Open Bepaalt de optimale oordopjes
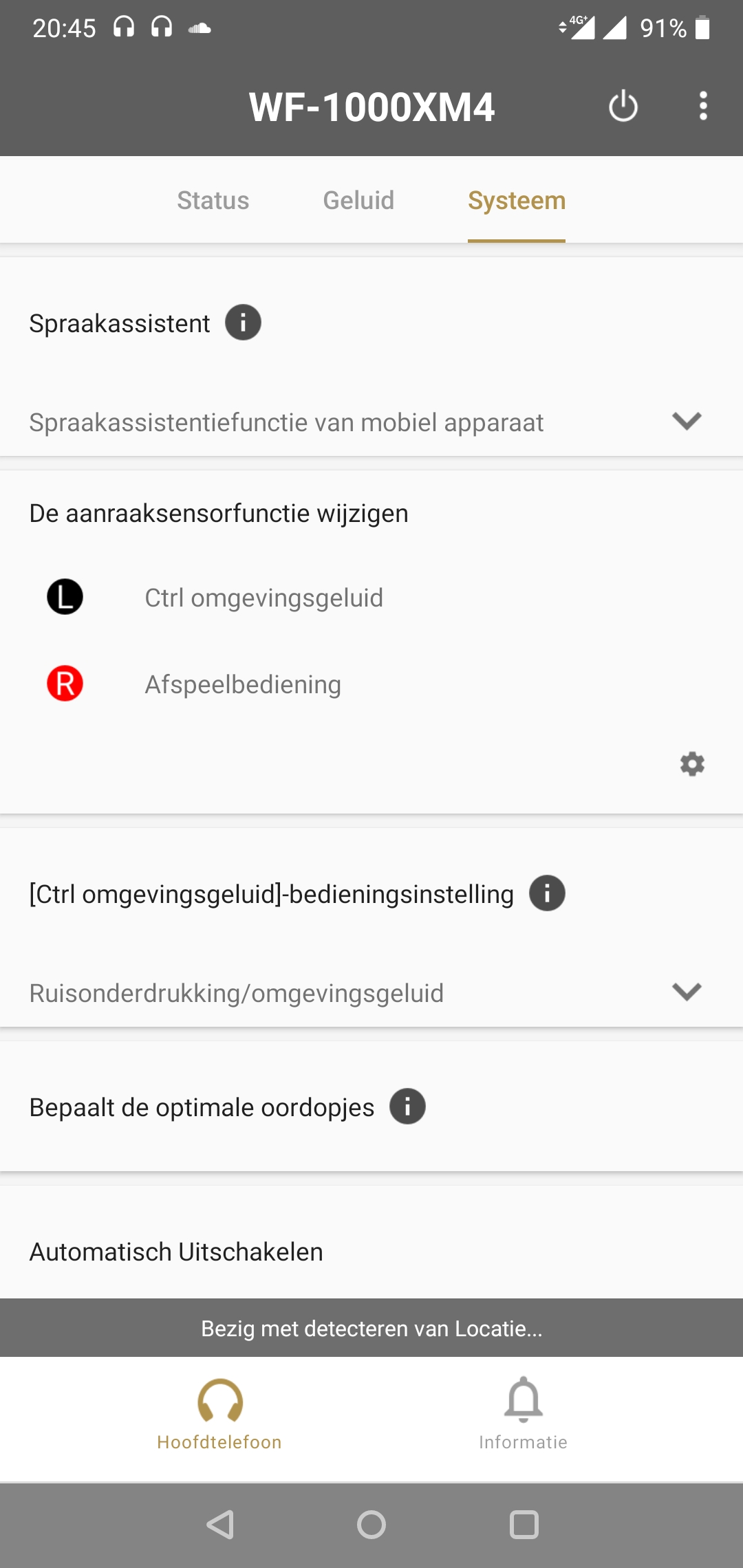This screenshot has height=1568, width=743. (371, 1107)
